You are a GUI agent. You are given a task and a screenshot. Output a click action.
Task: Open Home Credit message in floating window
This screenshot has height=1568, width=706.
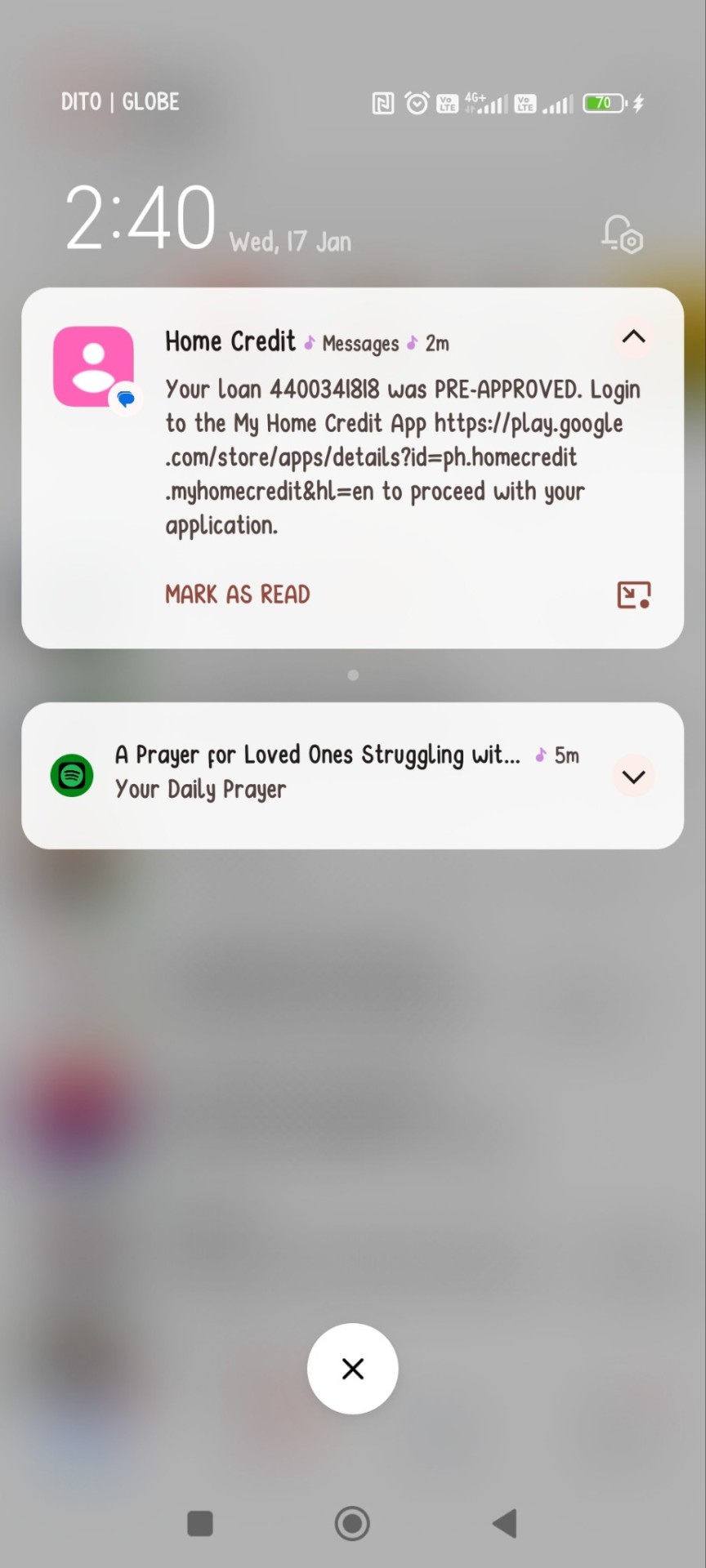633,595
